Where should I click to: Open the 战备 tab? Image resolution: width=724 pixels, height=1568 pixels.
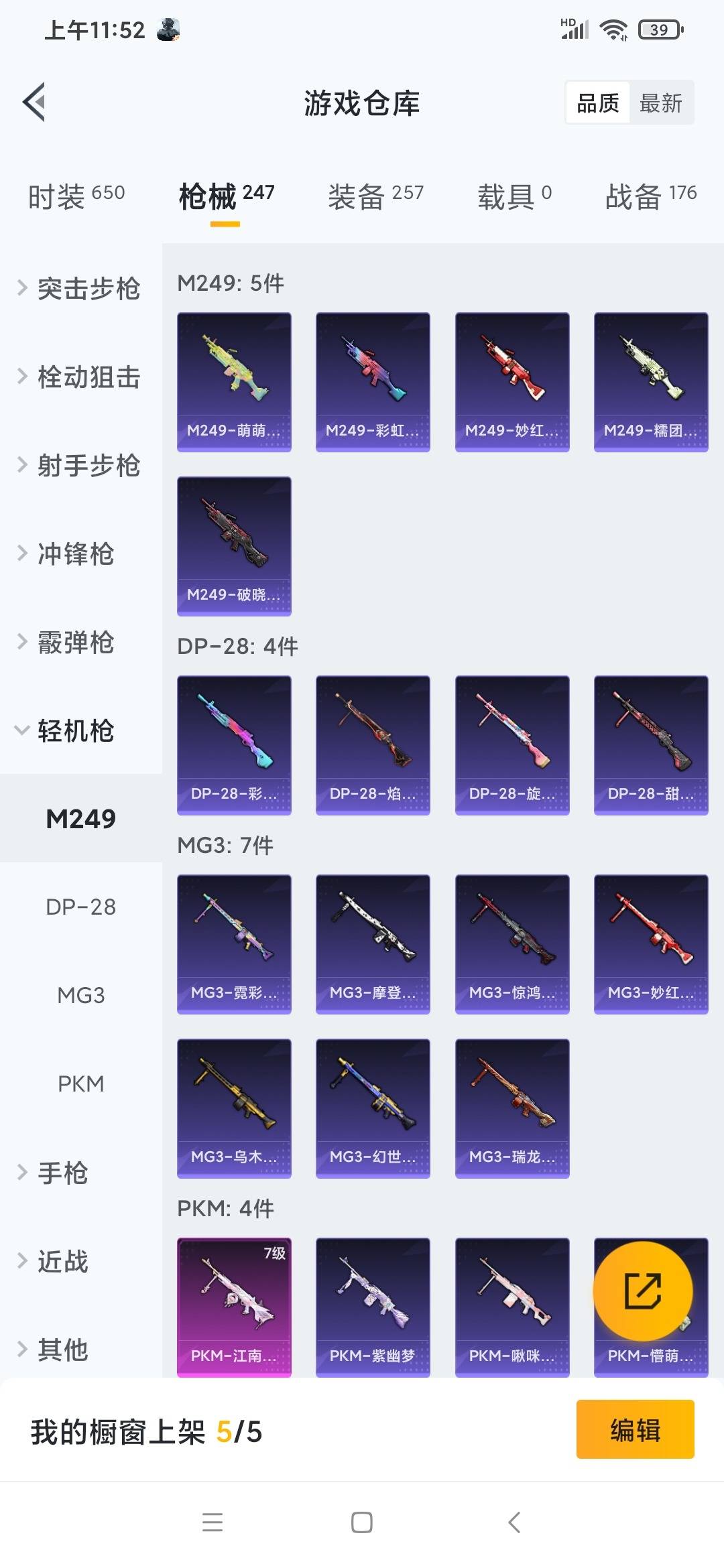(650, 196)
